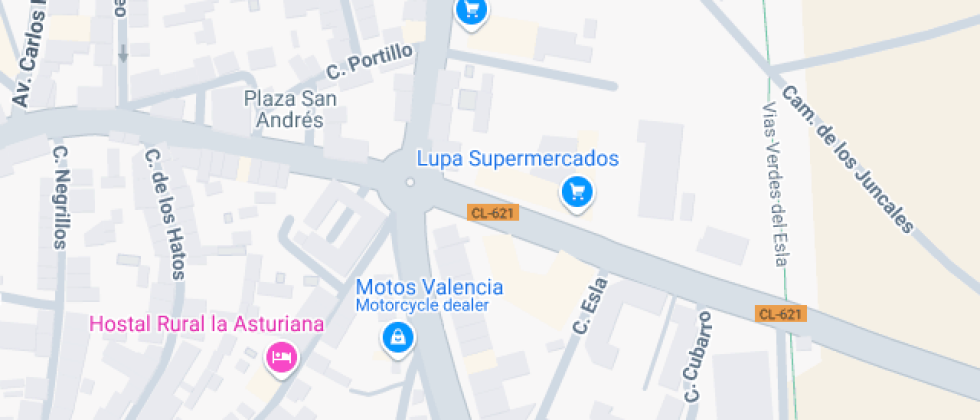Open the Hostal Rural la Asturiana hotel pin
The height and width of the screenshot is (420, 980).
[x=281, y=356]
